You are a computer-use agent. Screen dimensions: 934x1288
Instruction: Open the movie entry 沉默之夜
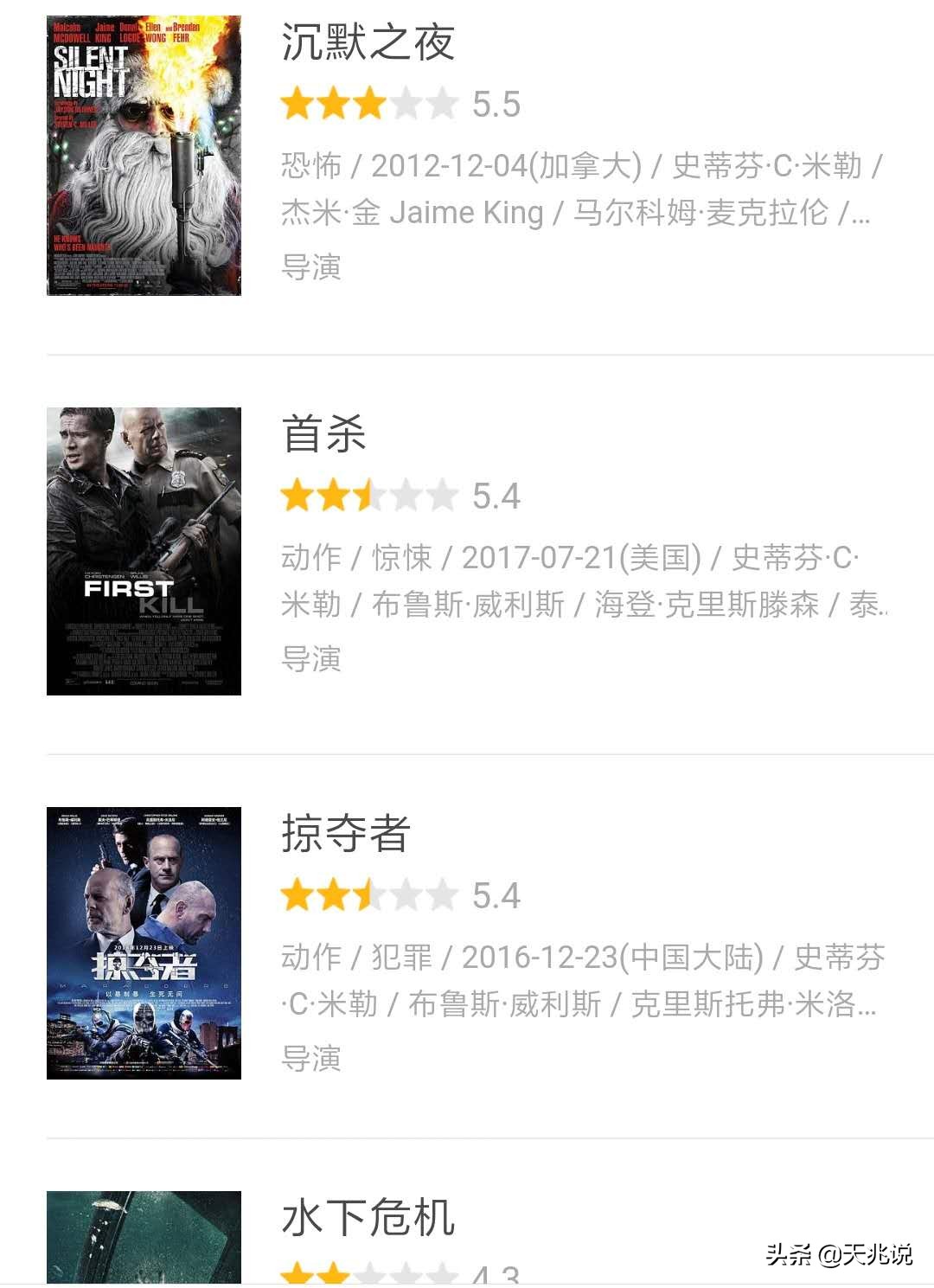click(368, 43)
